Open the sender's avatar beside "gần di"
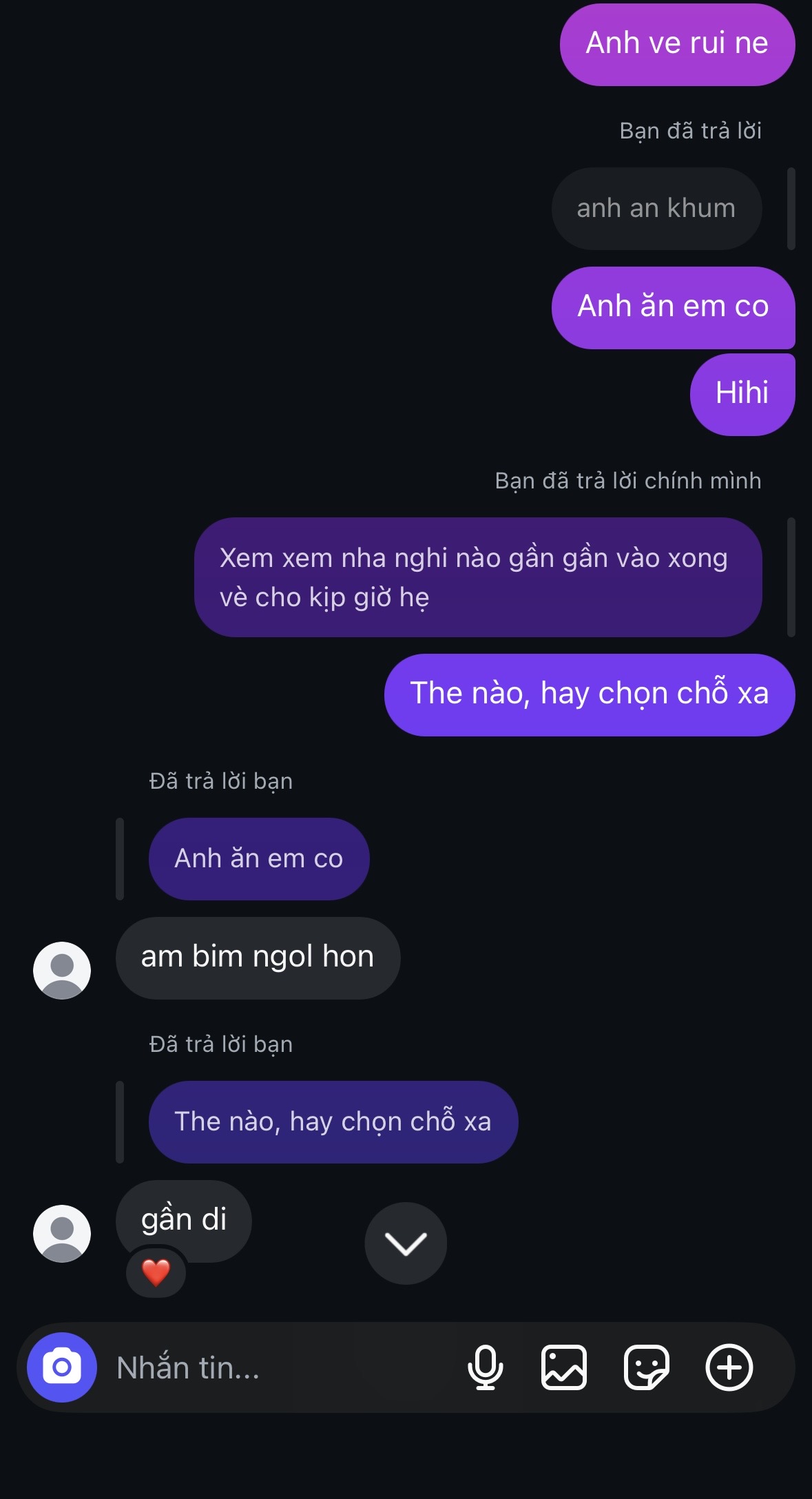 (62, 1233)
